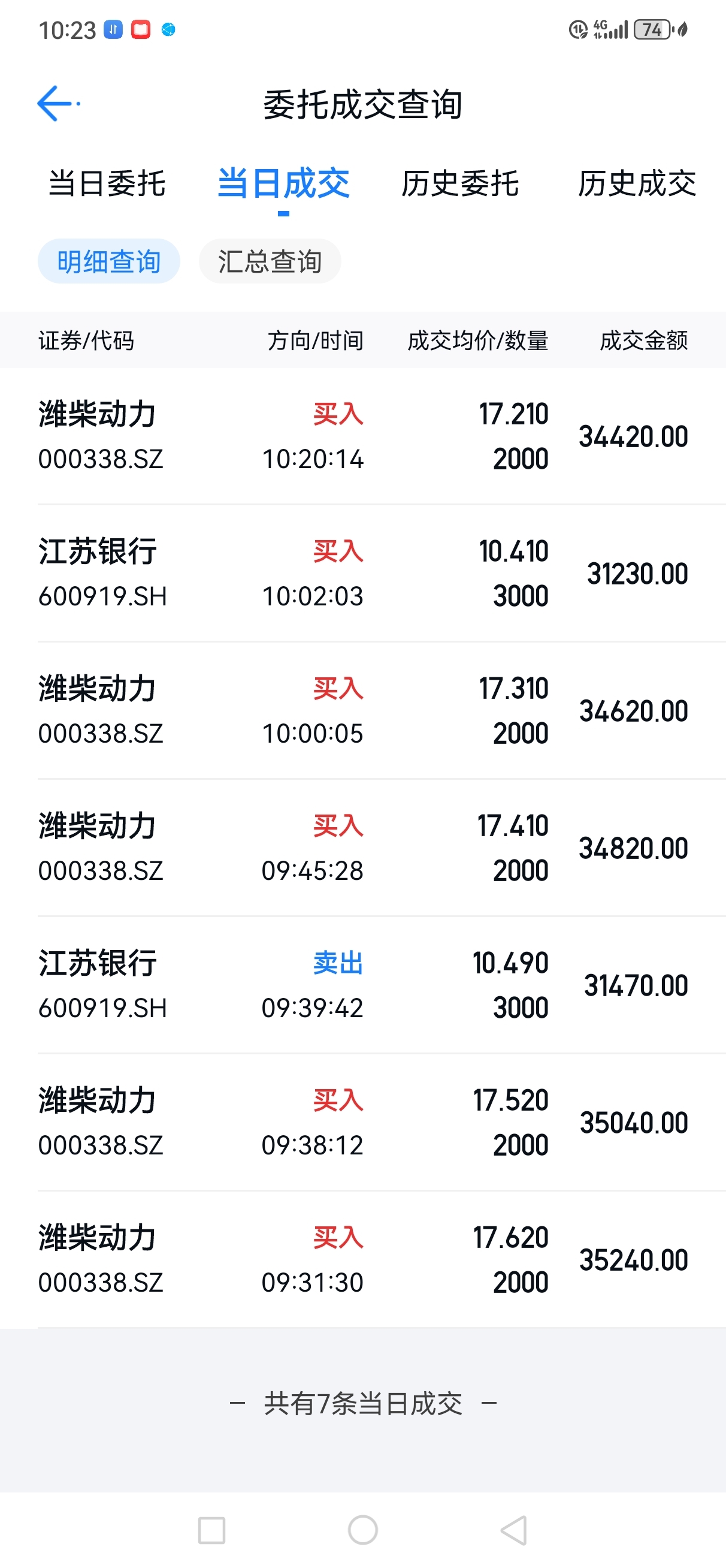Tap the system home button
Image resolution: width=726 pixels, height=1568 pixels.
[362, 1530]
